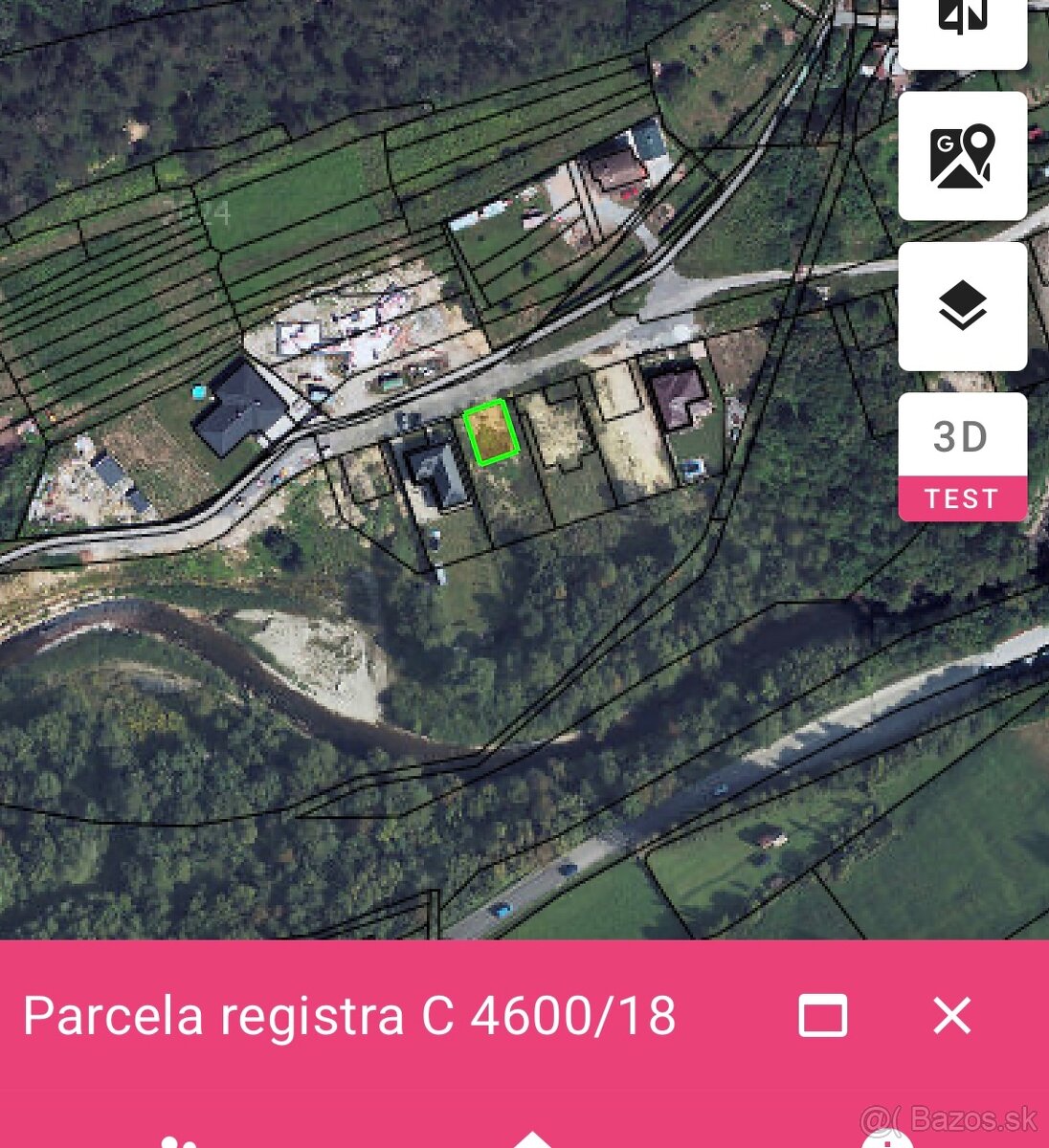Enable 3D terrain rendering
The width and height of the screenshot is (1049, 1148).
tap(963, 438)
